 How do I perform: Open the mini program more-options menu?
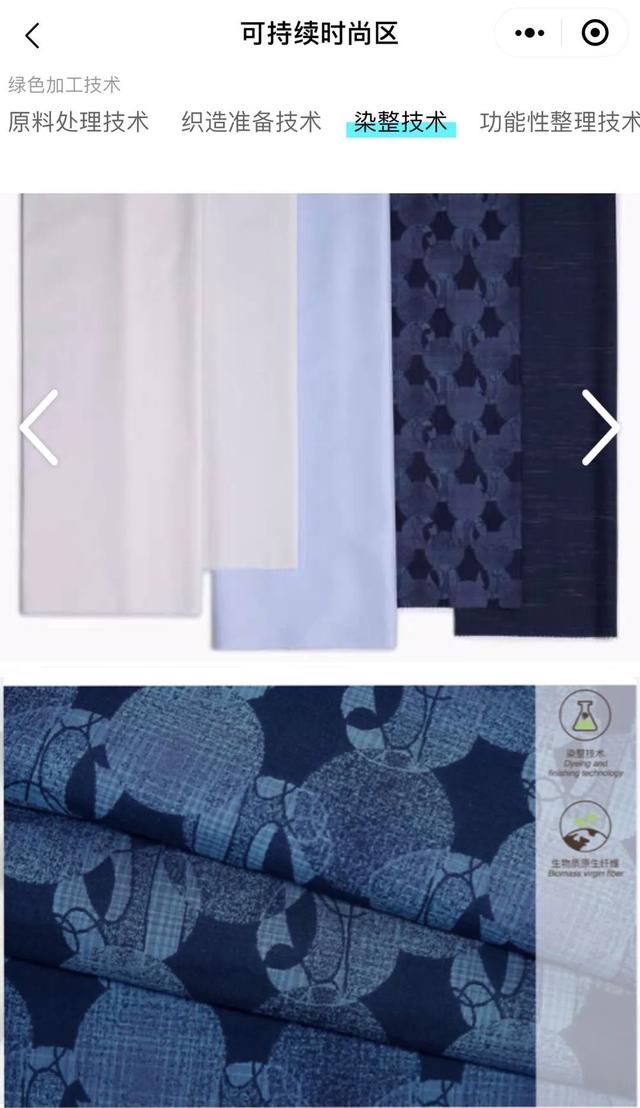(x=529, y=34)
